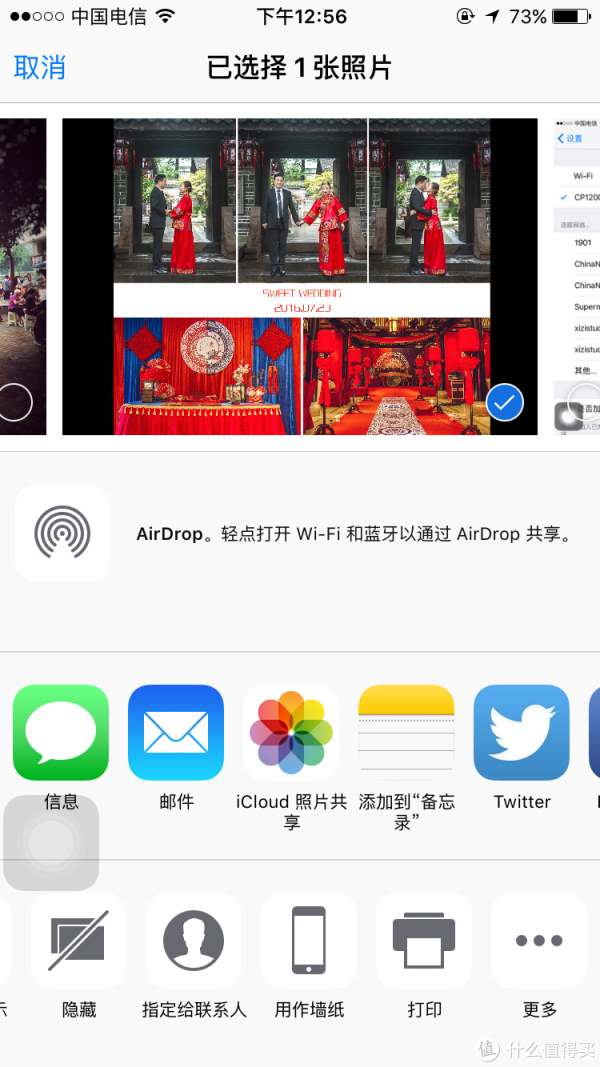
Task: Turn on AirDrop sharing
Action: coord(62,533)
